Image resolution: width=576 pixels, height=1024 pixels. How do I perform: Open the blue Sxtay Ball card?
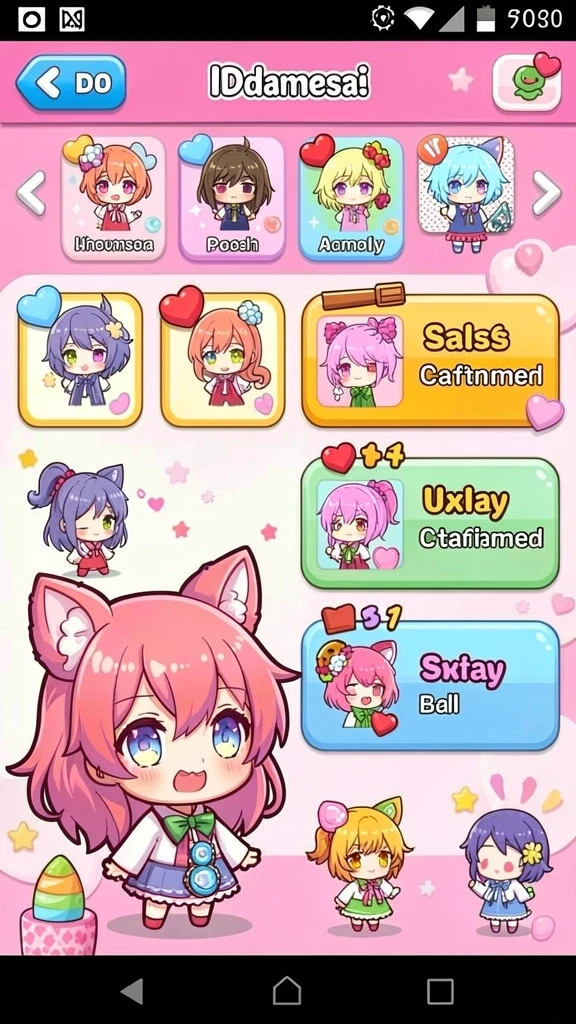click(430, 685)
